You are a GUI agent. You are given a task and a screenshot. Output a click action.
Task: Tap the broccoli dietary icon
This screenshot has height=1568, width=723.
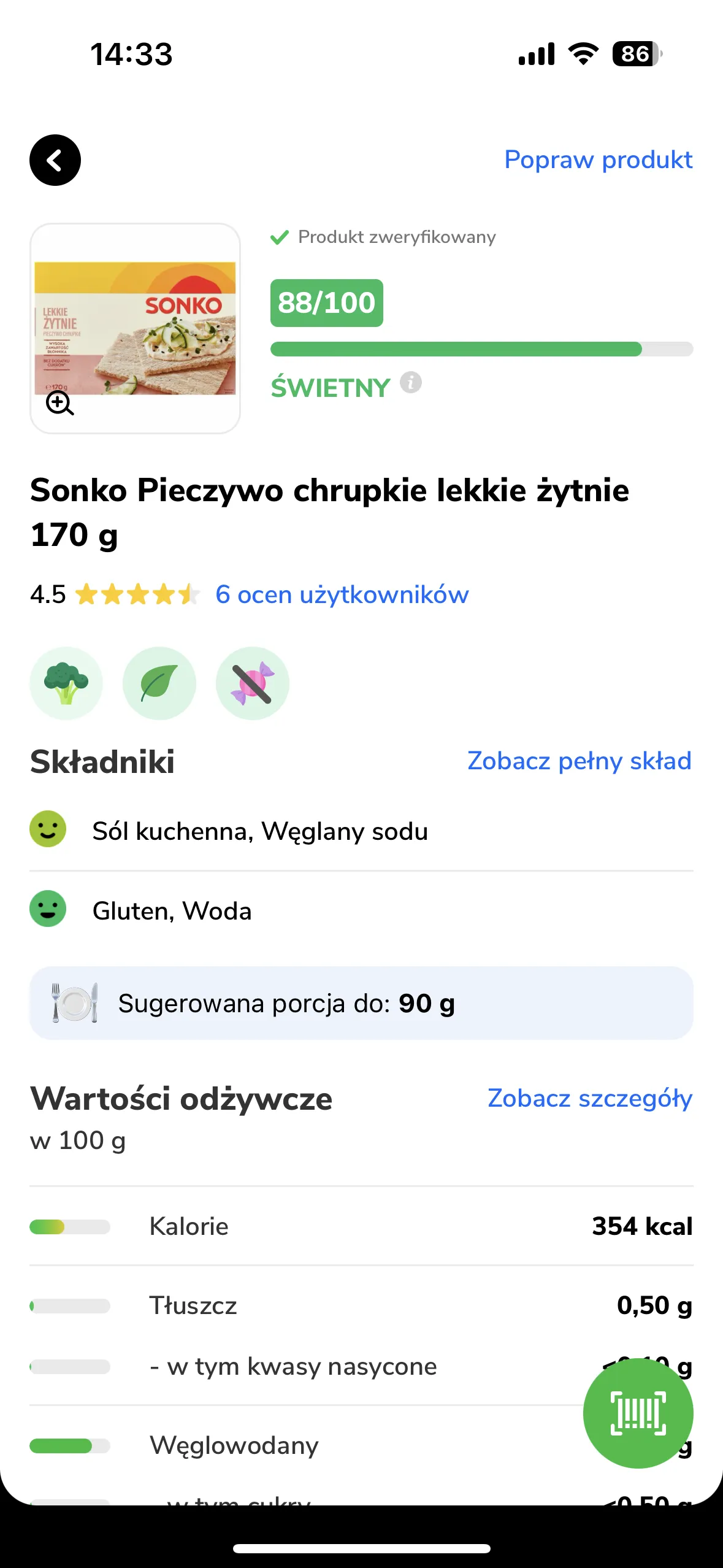point(66,683)
